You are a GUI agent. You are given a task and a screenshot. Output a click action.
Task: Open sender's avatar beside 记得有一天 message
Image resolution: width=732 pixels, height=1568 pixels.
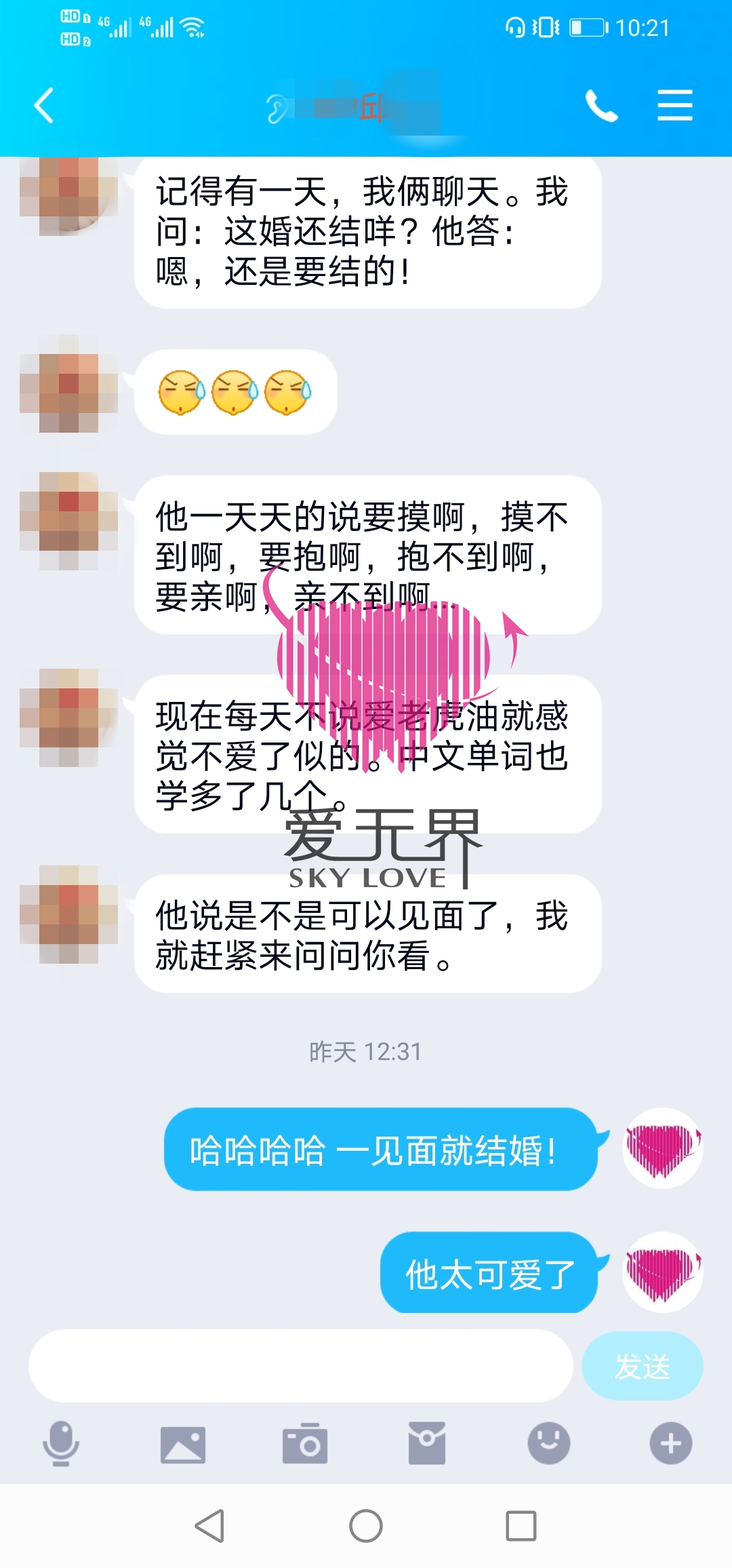[x=68, y=195]
